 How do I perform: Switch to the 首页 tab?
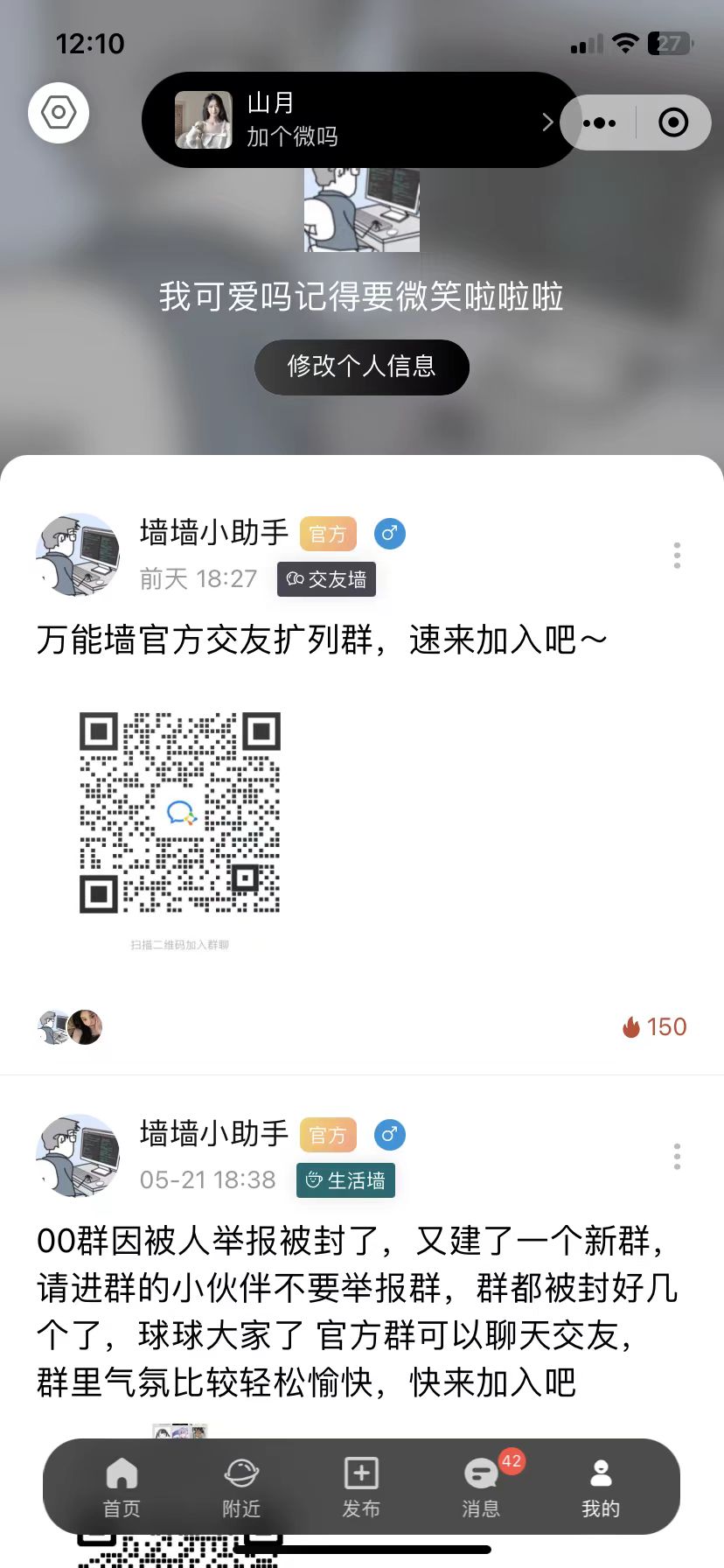(x=122, y=1487)
